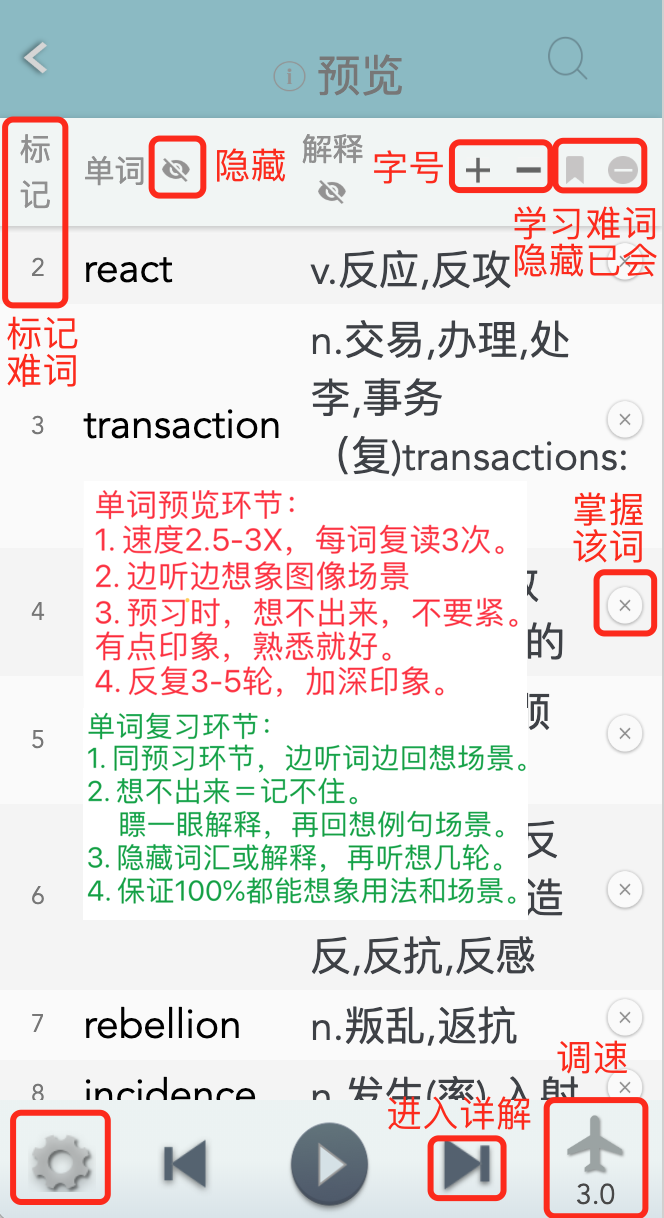Image resolution: width=664 pixels, height=1218 pixels.
Task: Toggle hiding the 解释 column
Action: [331, 191]
